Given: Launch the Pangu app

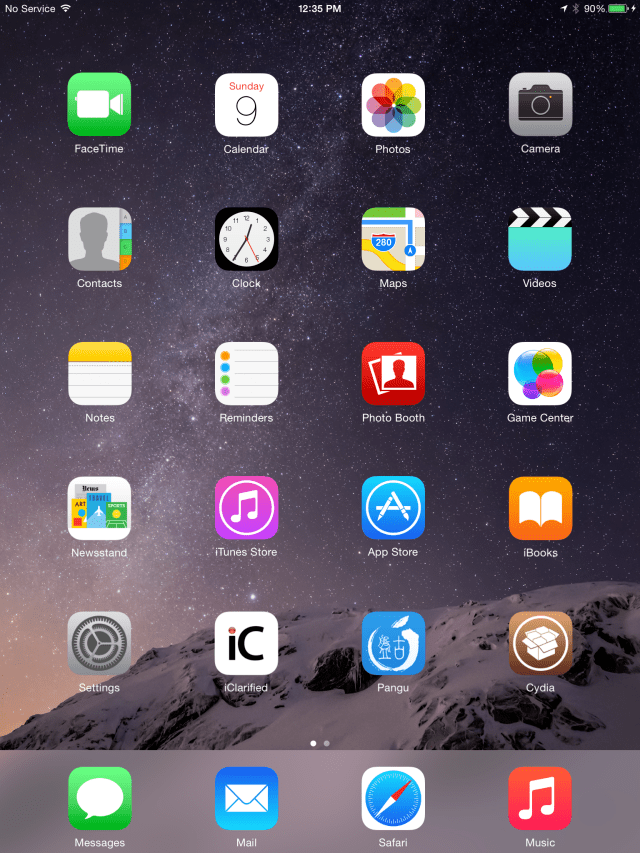Looking at the screenshot, I should 393,643.
